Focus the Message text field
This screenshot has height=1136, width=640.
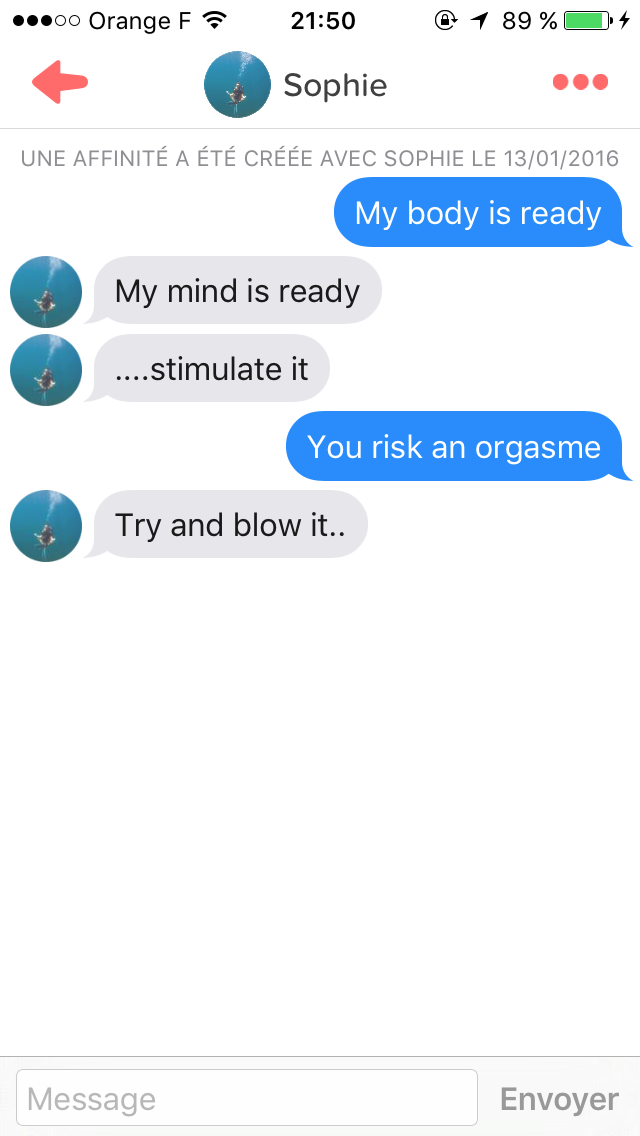[x=247, y=1098]
